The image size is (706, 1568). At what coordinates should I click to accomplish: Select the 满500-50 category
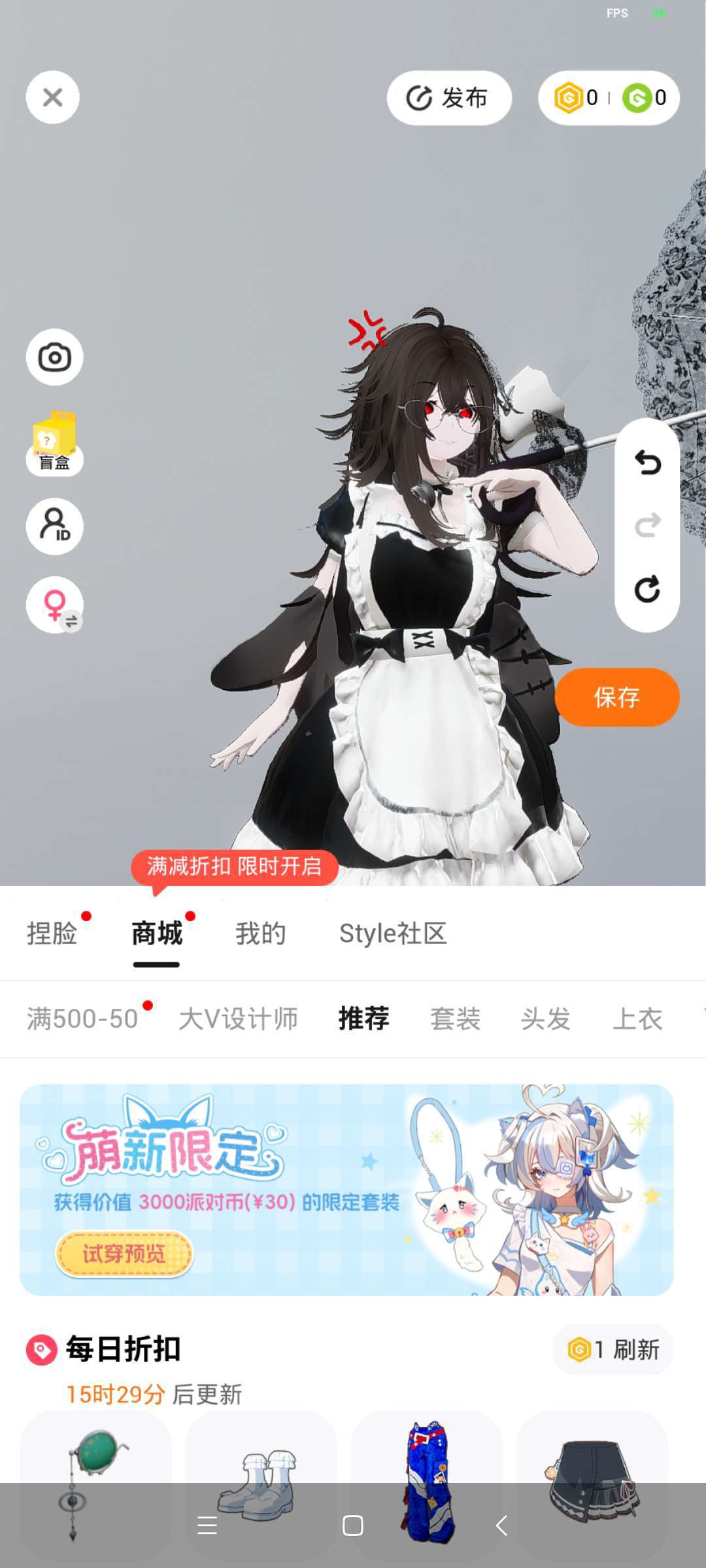82,1019
